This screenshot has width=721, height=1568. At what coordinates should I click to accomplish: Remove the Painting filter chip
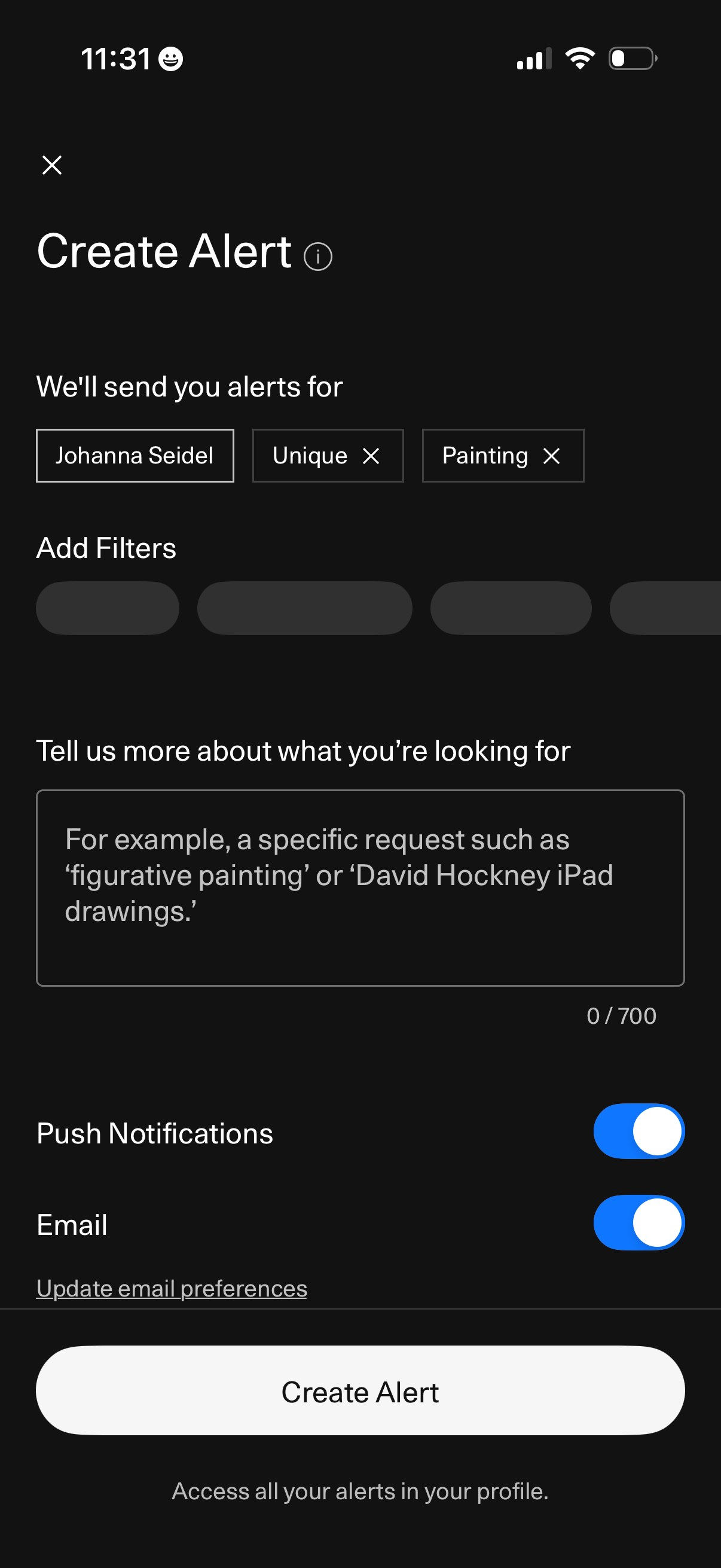click(551, 455)
